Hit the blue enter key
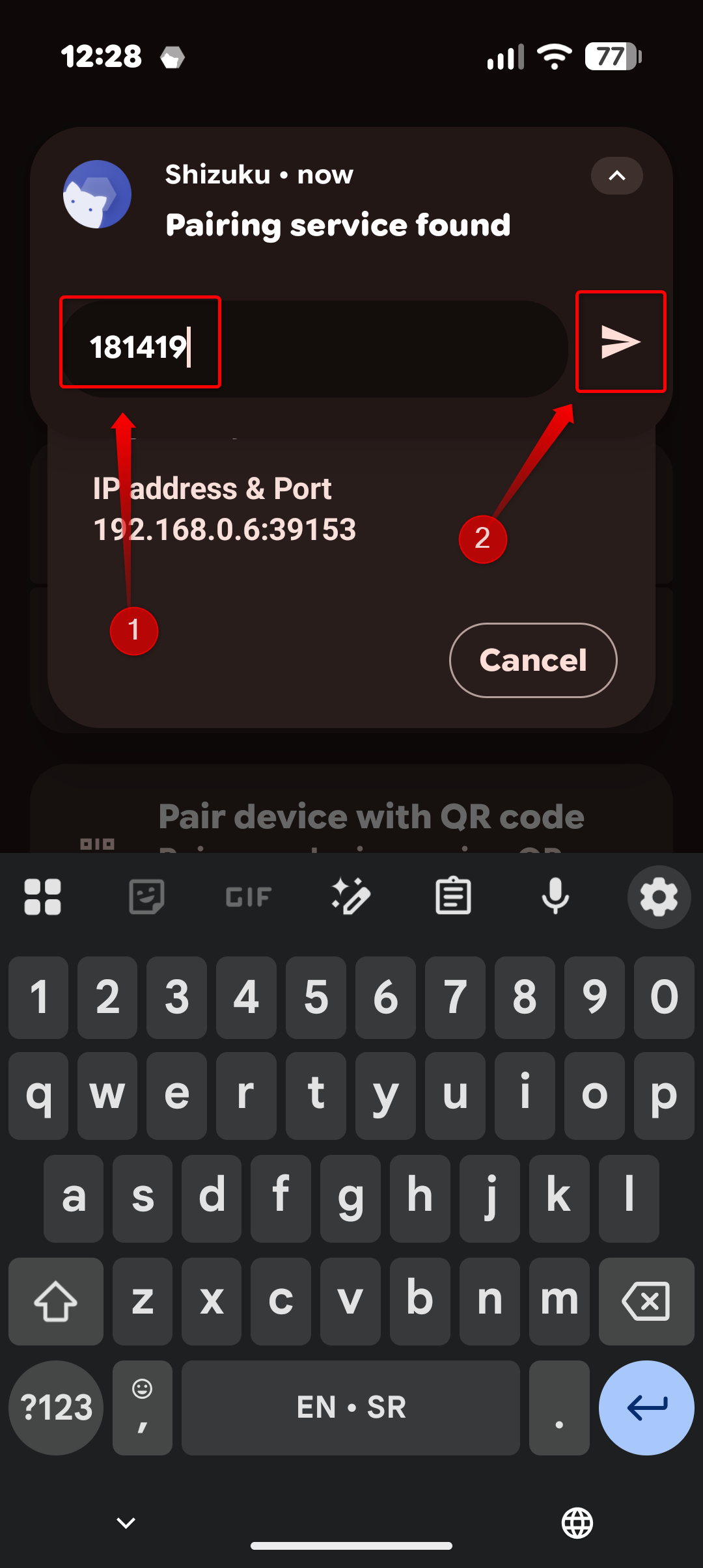This screenshot has height=1568, width=703. click(x=646, y=1408)
